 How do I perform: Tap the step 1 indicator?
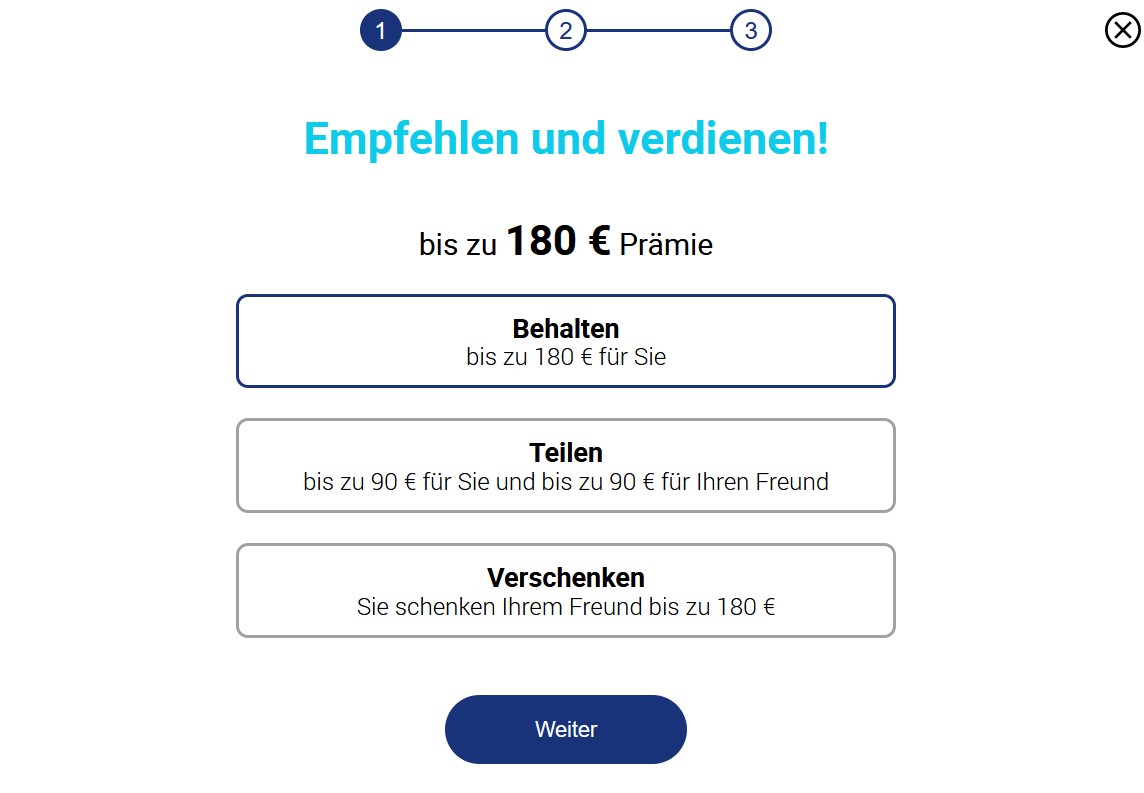(x=380, y=31)
